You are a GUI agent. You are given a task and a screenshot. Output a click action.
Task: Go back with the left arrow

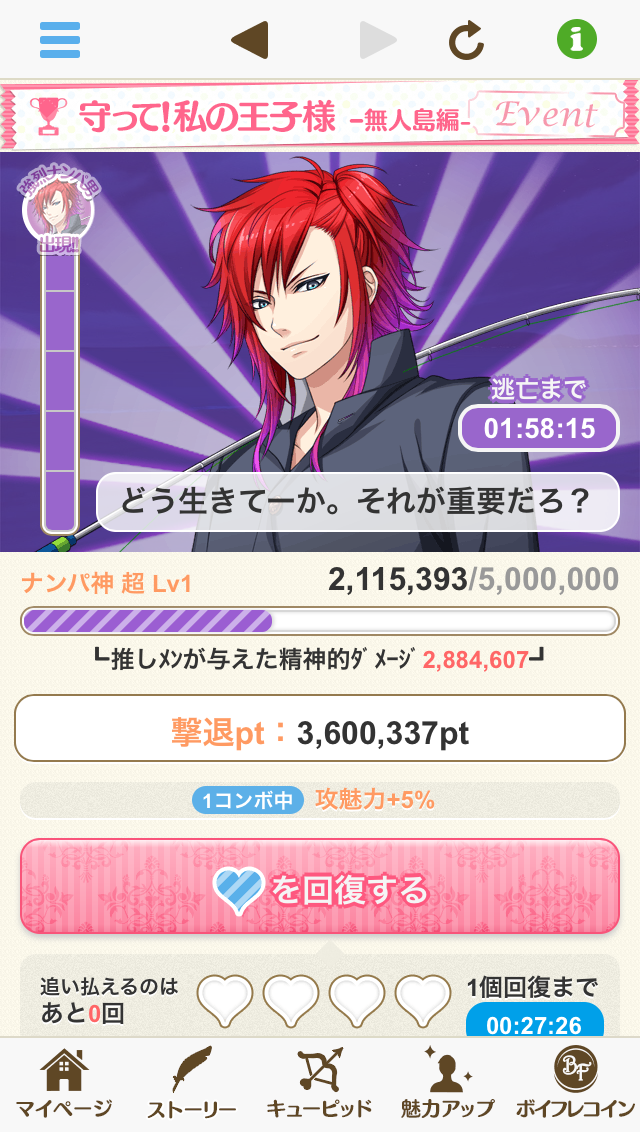249,40
